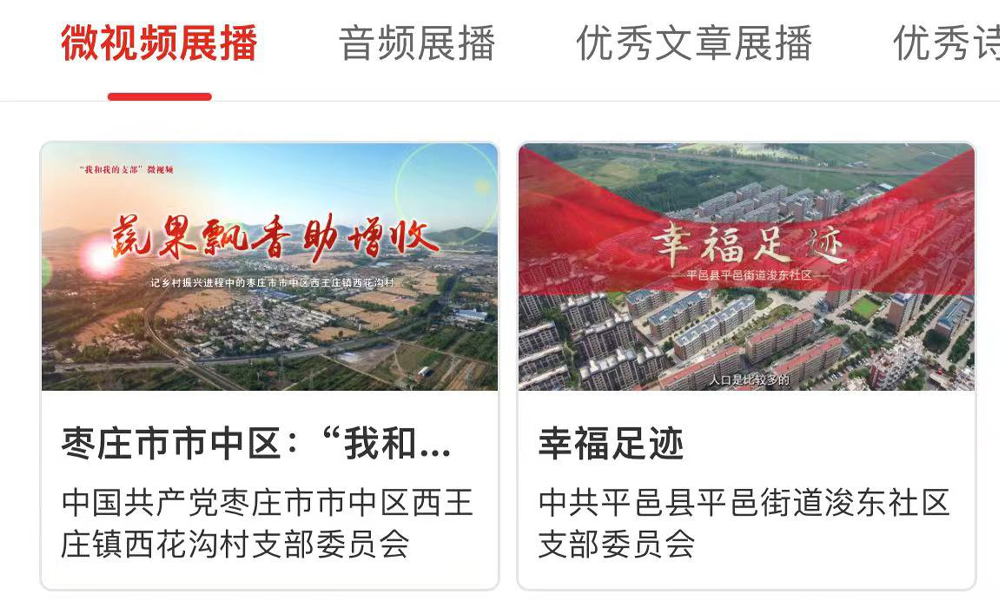Screen dimensions: 1000x600
Task: Select the 优秀文章展播 tab
Action: tap(694, 44)
